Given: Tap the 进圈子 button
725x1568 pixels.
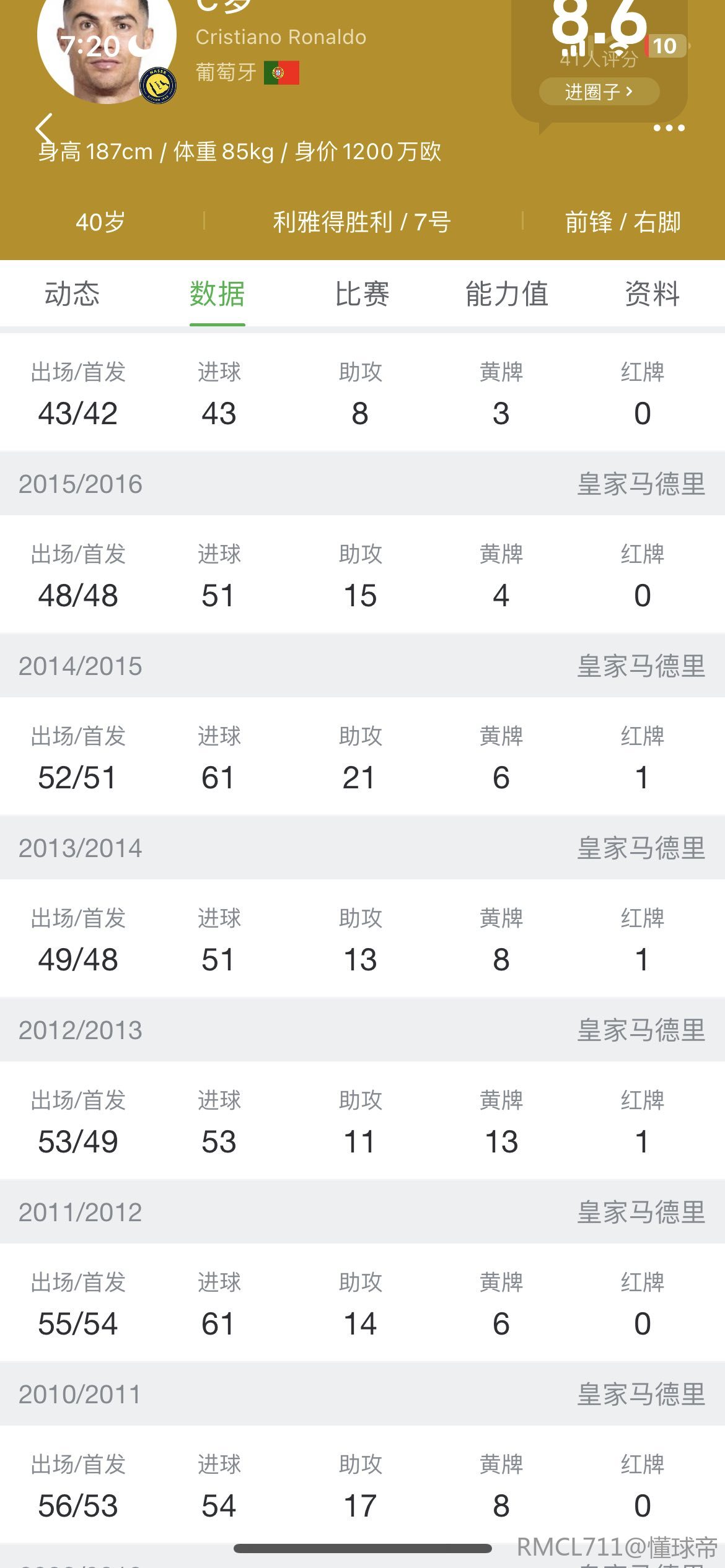Looking at the screenshot, I should pyautogui.click(x=599, y=92).
